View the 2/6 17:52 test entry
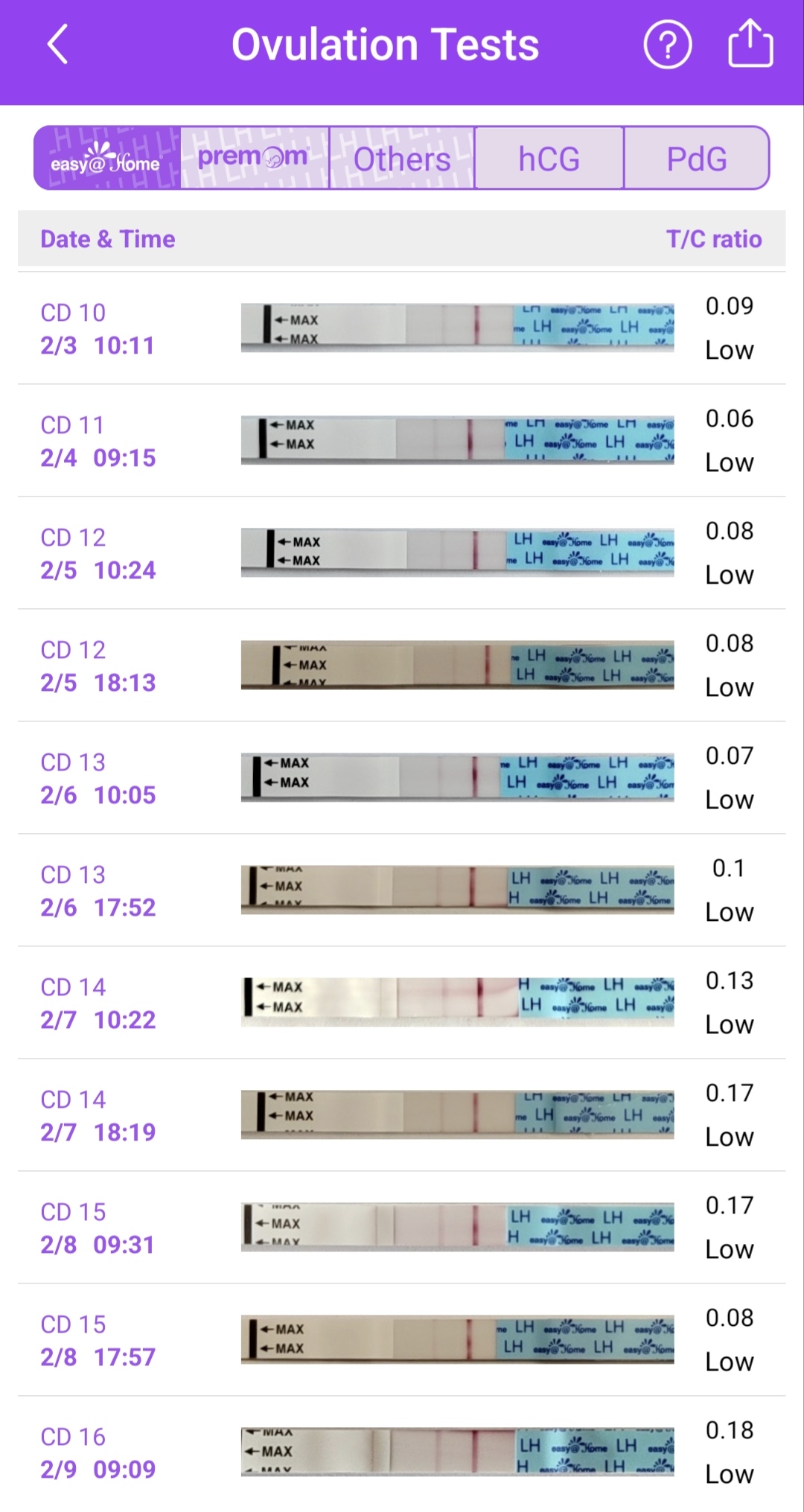This screenshot has height=1512, width=804. (x=402, y=890)
